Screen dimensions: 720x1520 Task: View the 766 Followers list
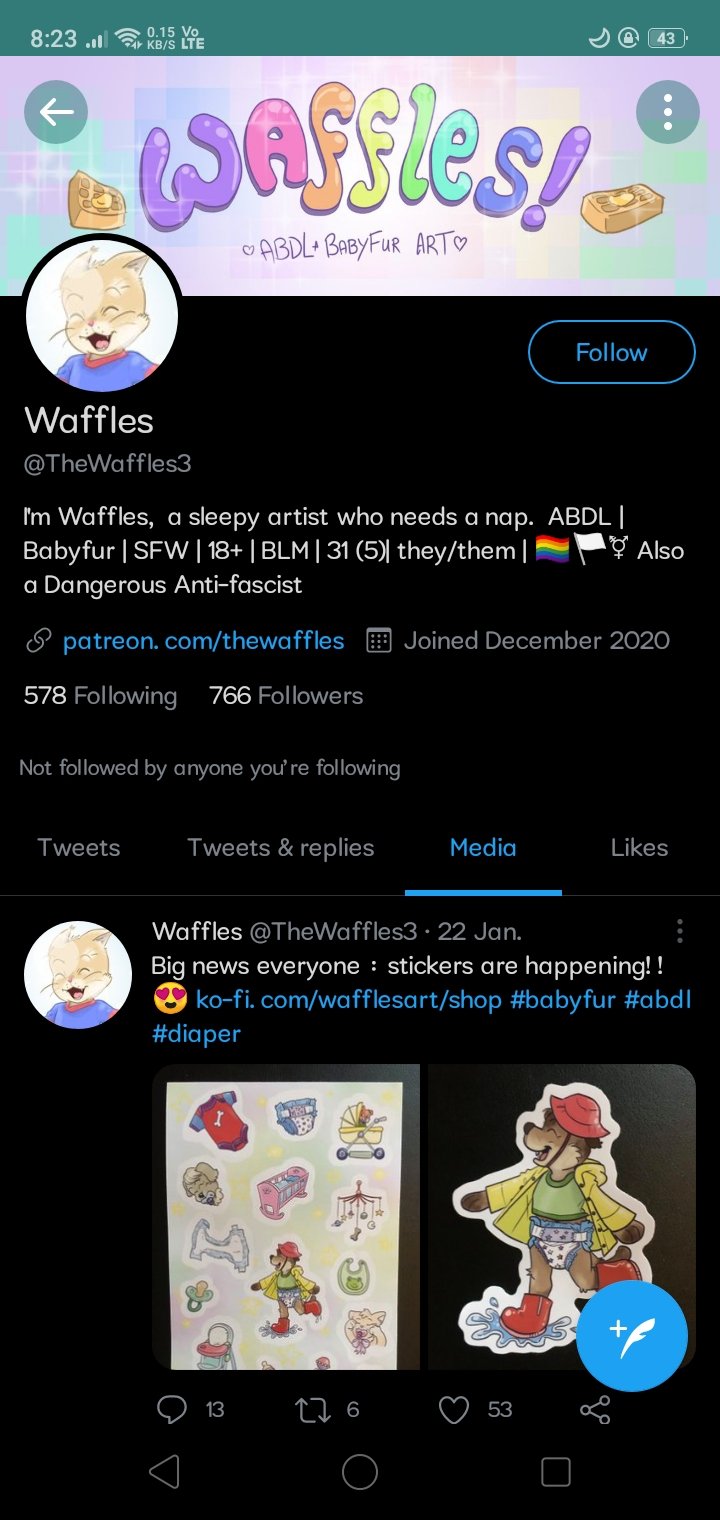286,695
